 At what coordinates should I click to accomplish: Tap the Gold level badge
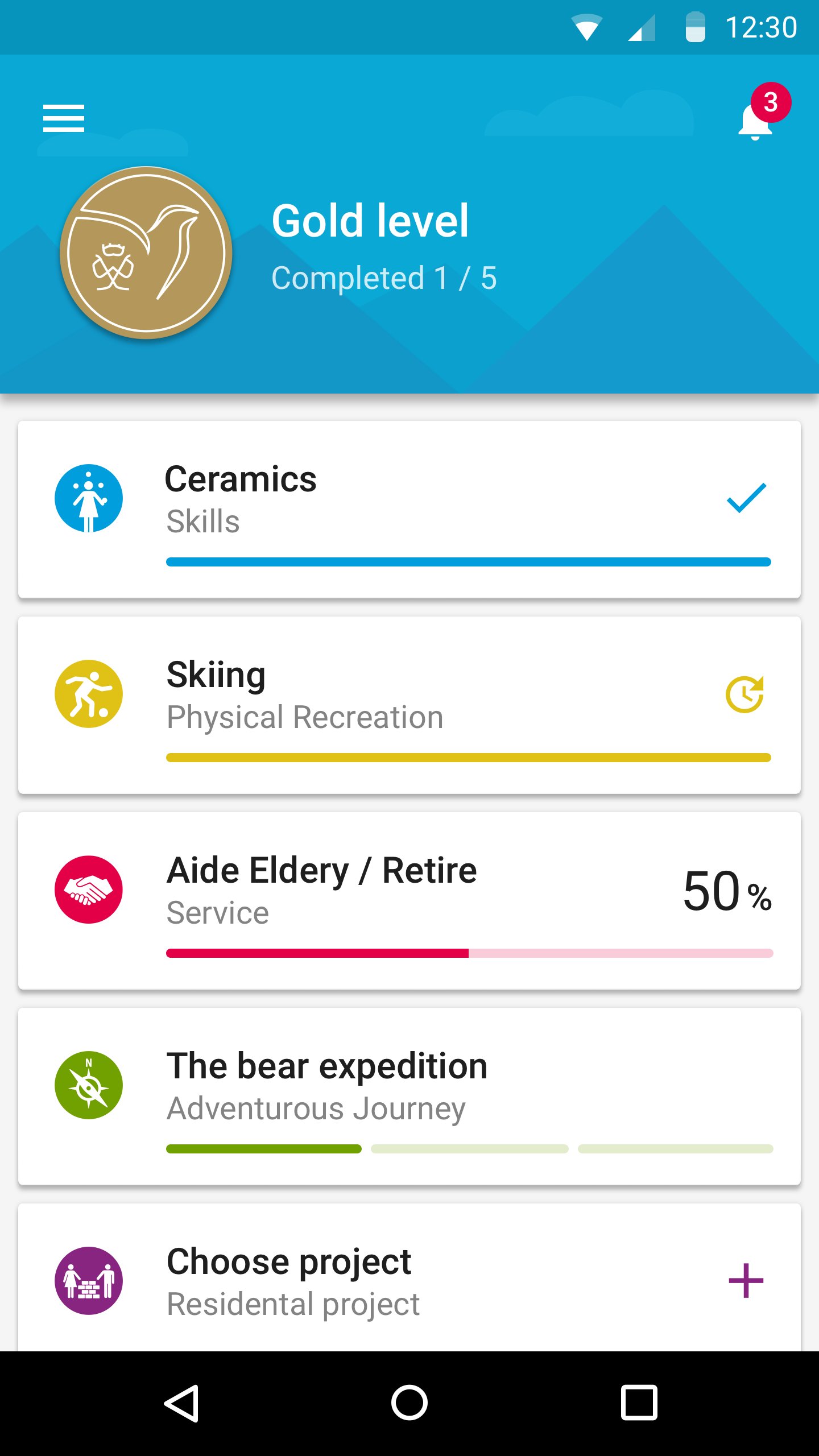point(146,253)
